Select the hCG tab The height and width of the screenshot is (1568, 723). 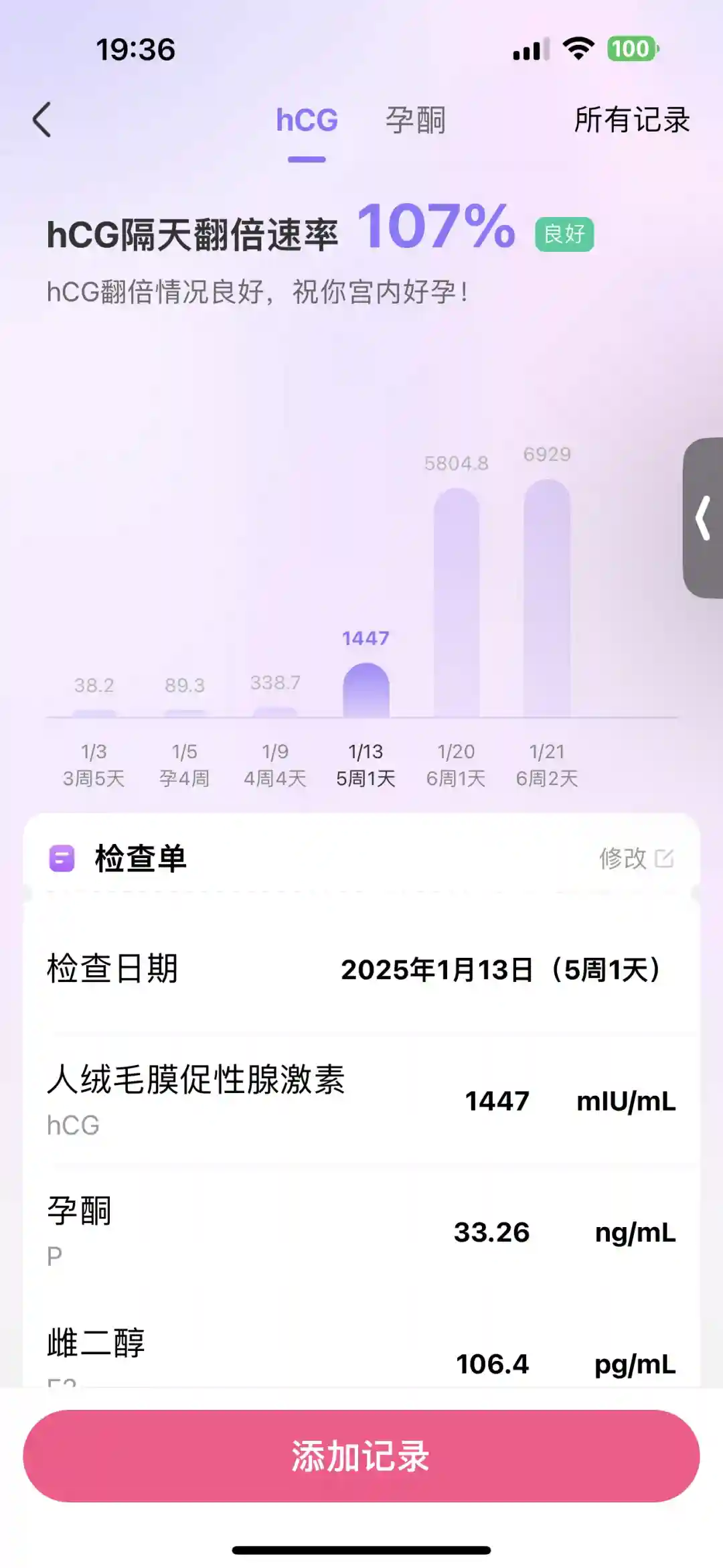tap(307, 121)
